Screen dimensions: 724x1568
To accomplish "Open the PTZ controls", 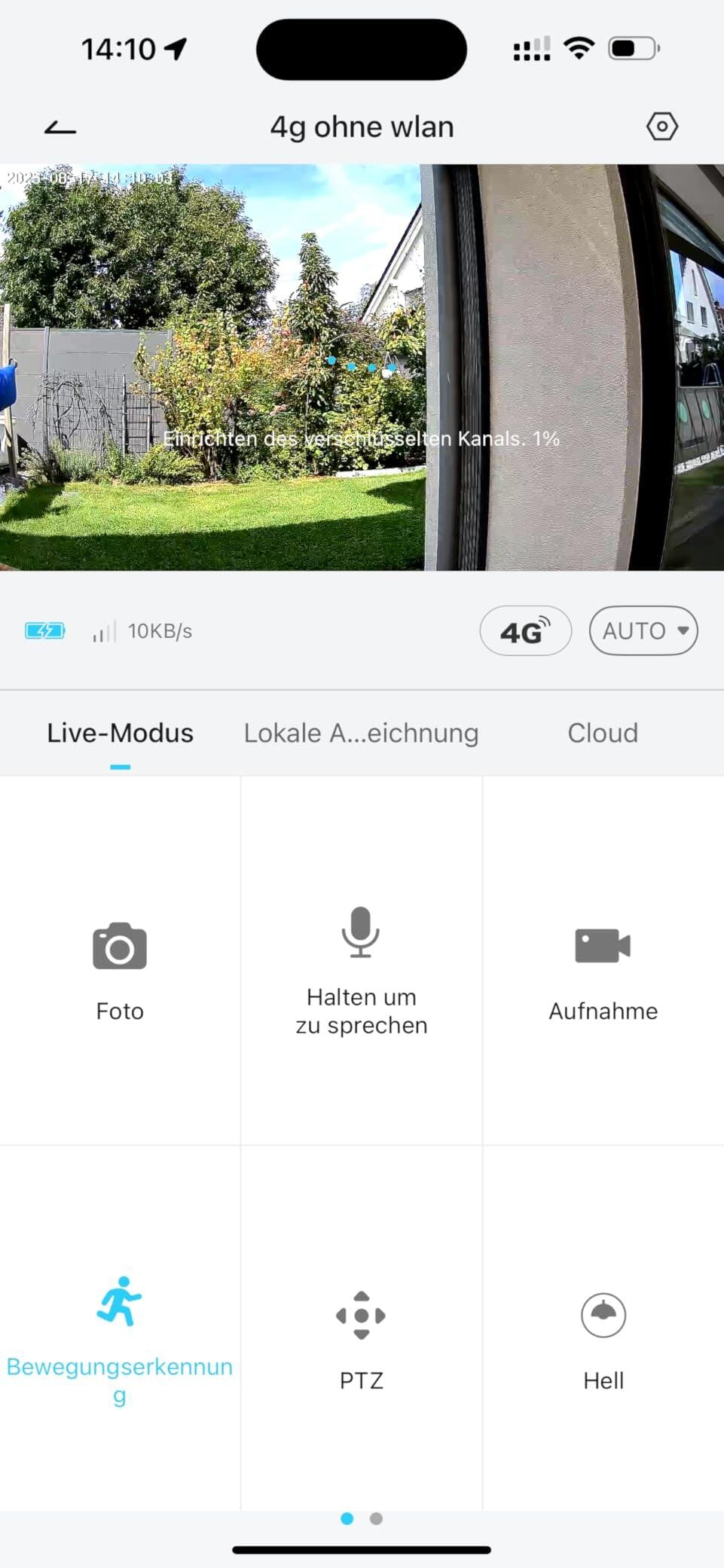I will point(361,1337).
